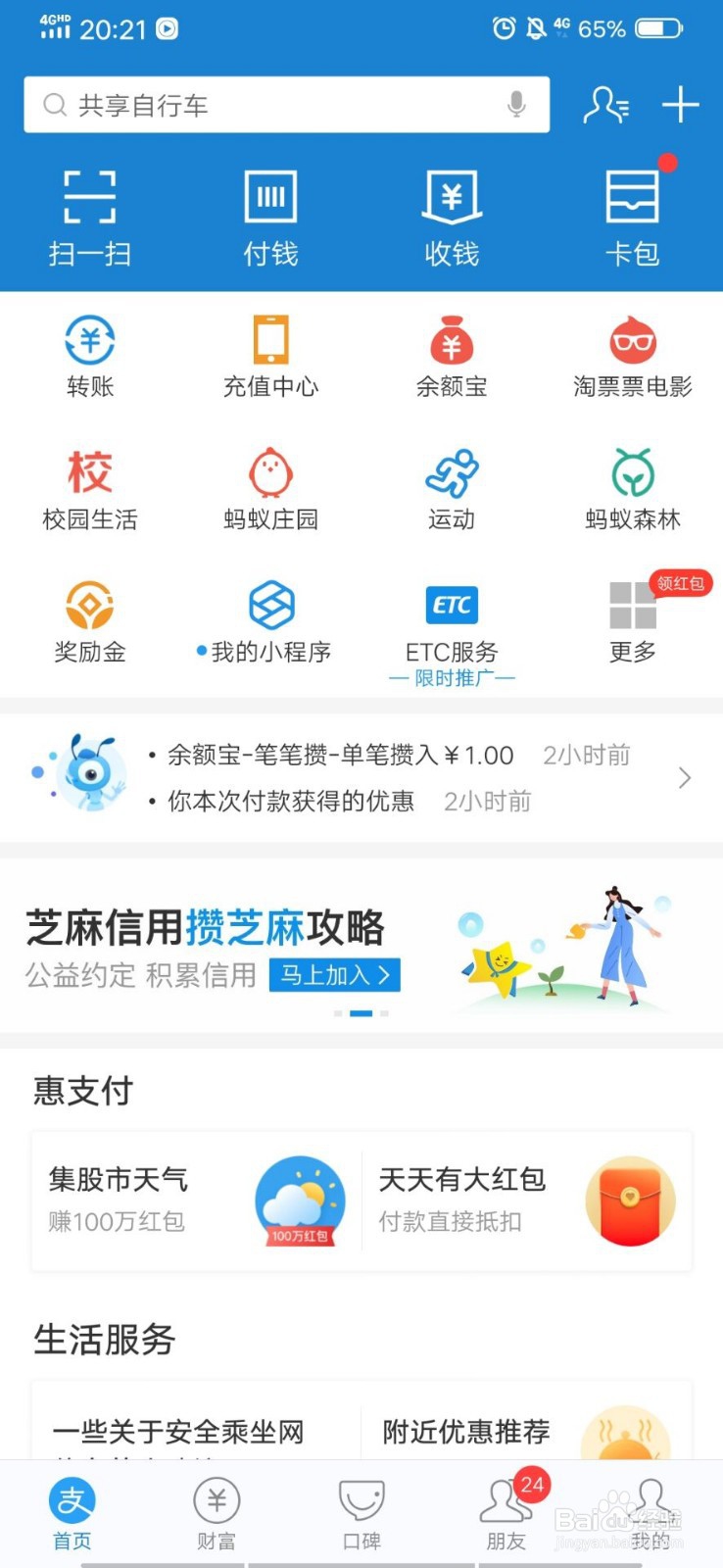Select the second carousel indicator dot

coord(361,1013)
